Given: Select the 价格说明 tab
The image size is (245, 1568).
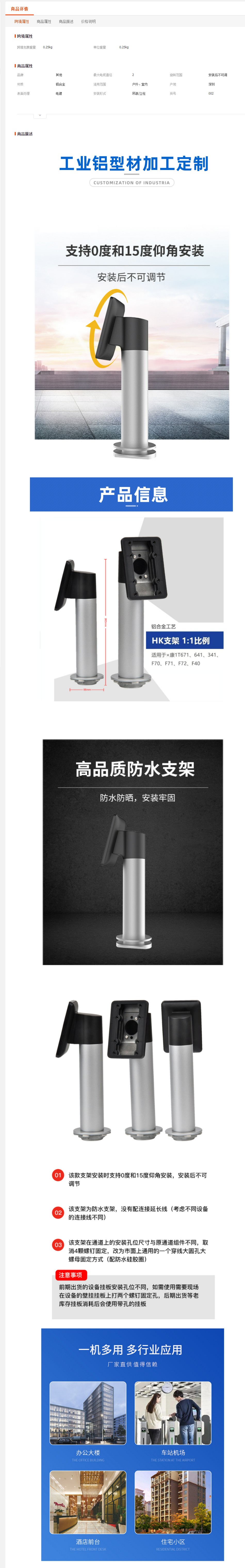Looking at the screenshot, I should pos(89,21).
